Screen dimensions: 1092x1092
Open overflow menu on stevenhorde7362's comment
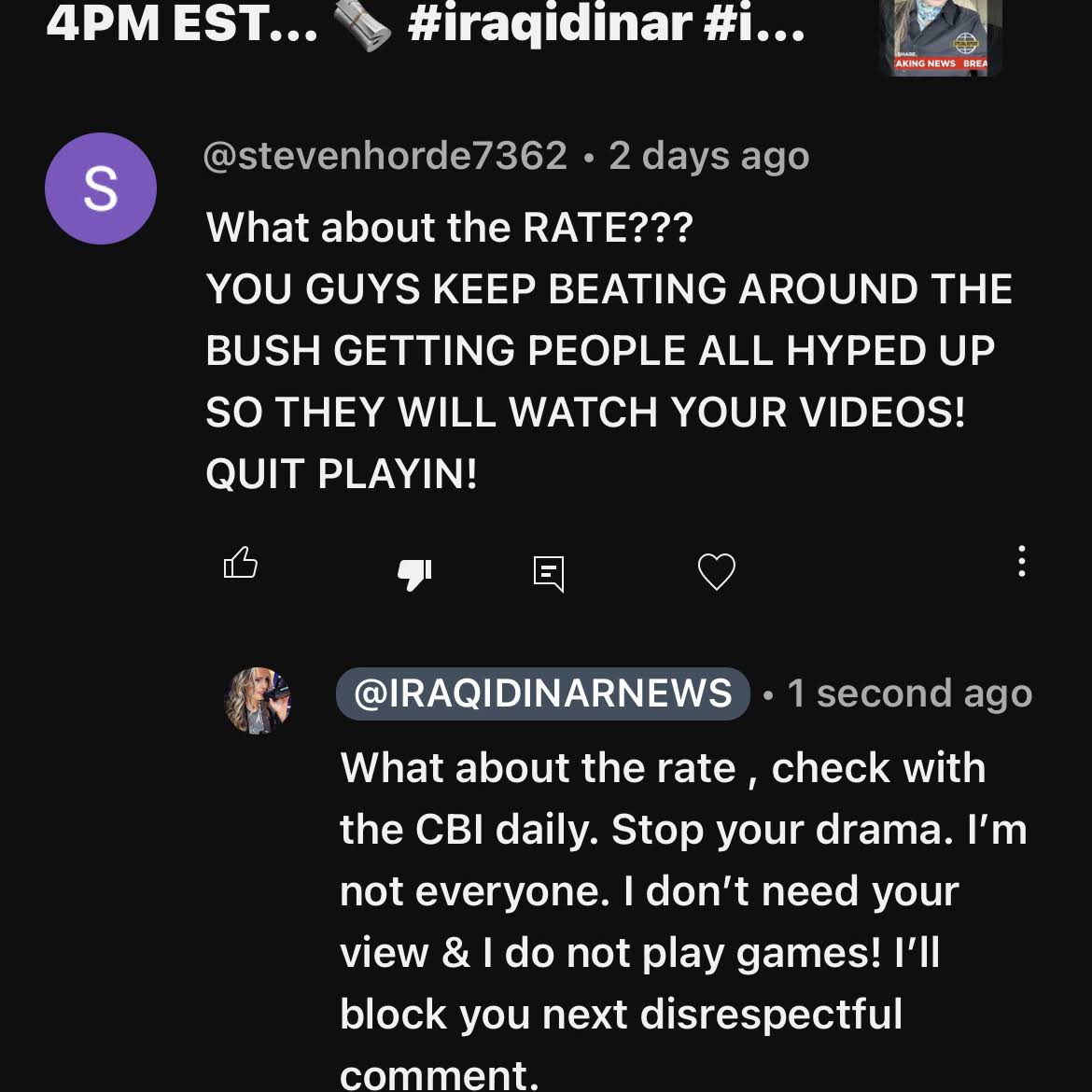click(1022, 562)
